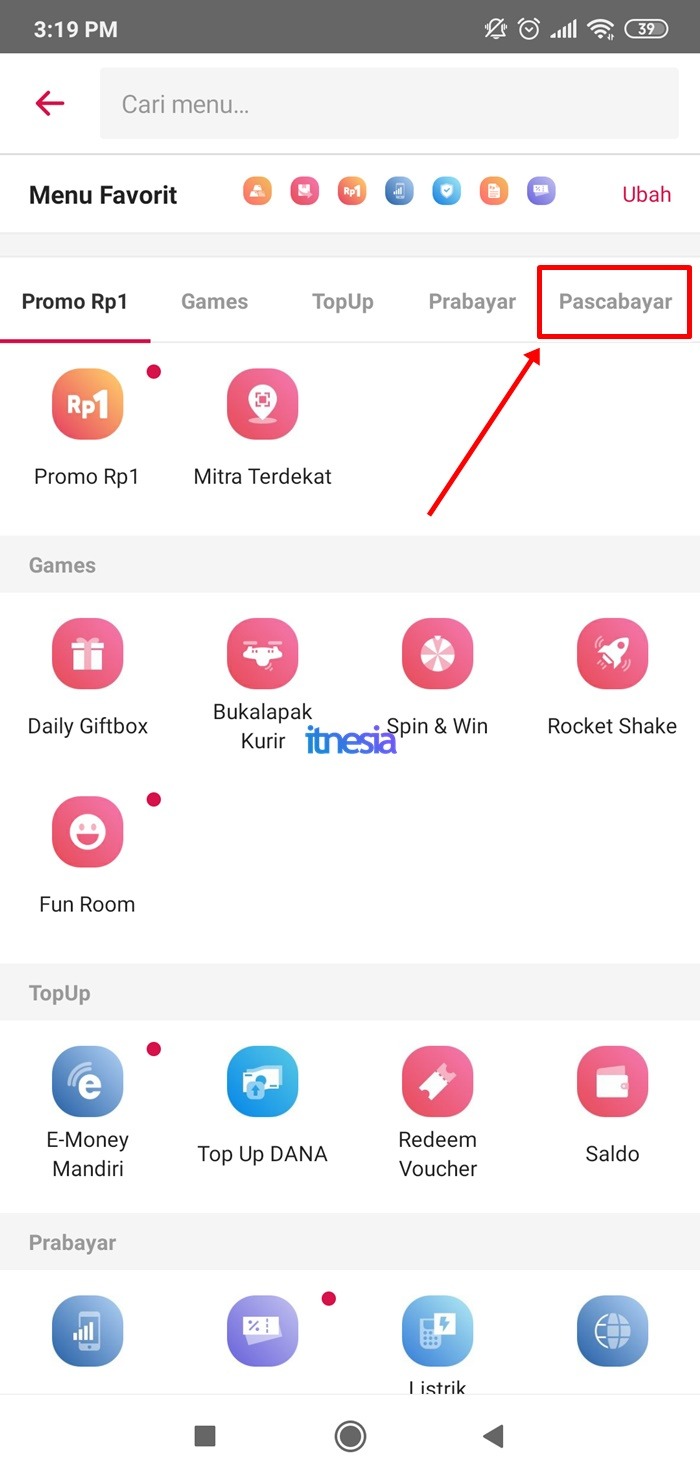Go back using the pink arrow
The width and height of the screenshot is (700, 1478).
pos(49,103)
